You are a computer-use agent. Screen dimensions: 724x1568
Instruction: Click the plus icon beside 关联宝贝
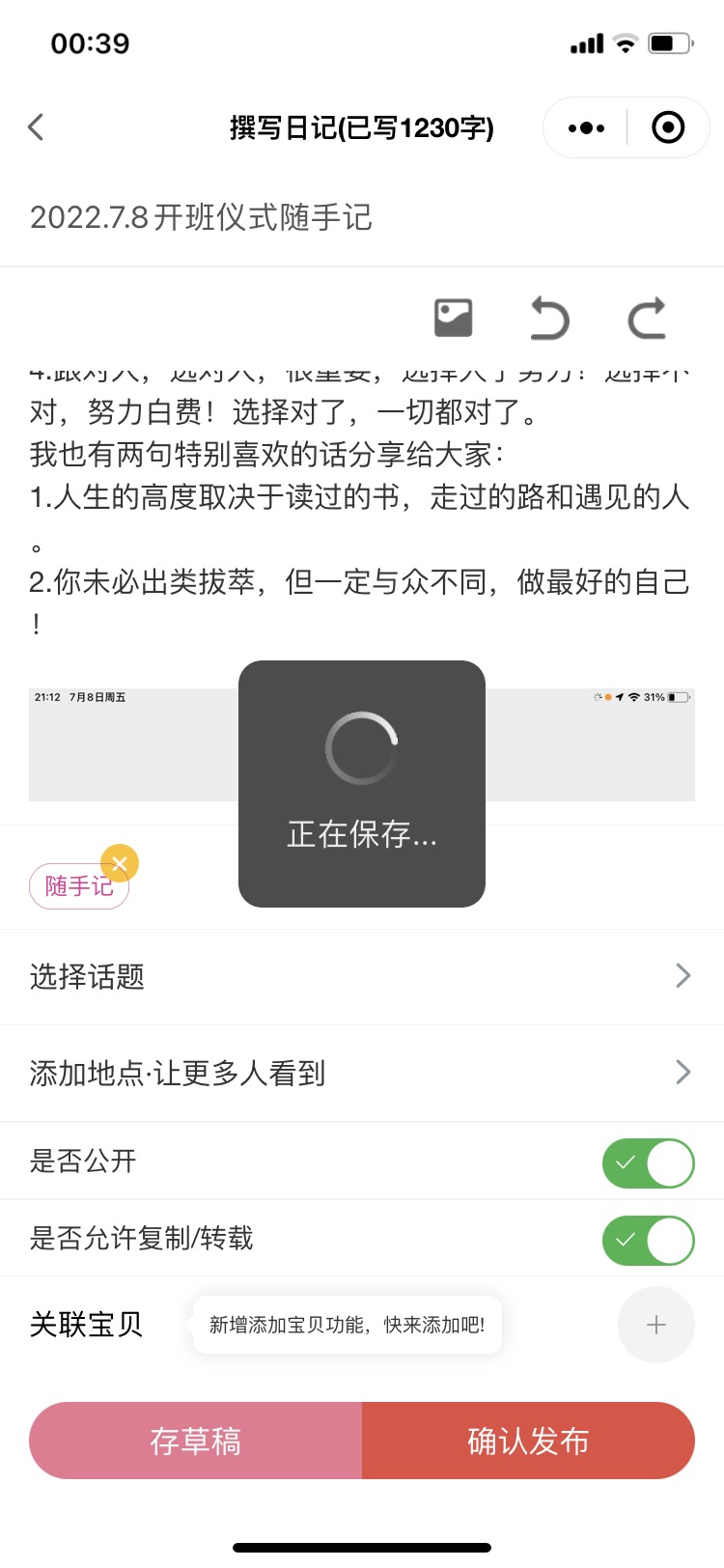655,1325
